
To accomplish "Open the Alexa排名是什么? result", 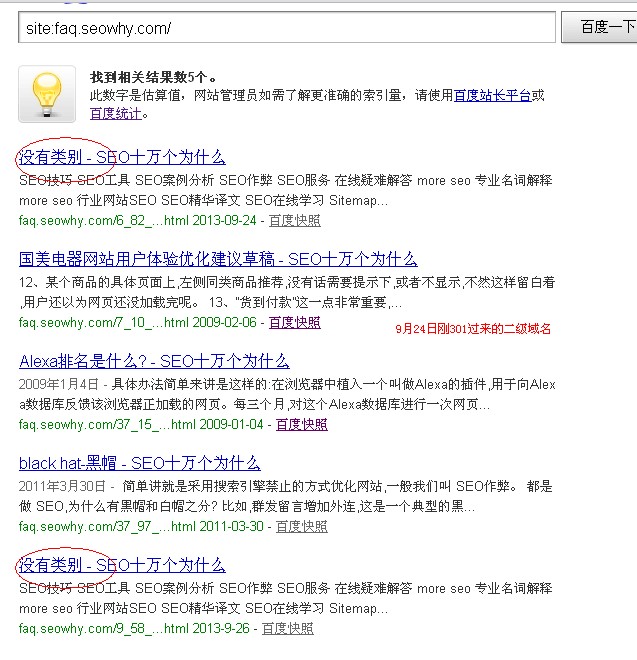I will tap(154, 361).
